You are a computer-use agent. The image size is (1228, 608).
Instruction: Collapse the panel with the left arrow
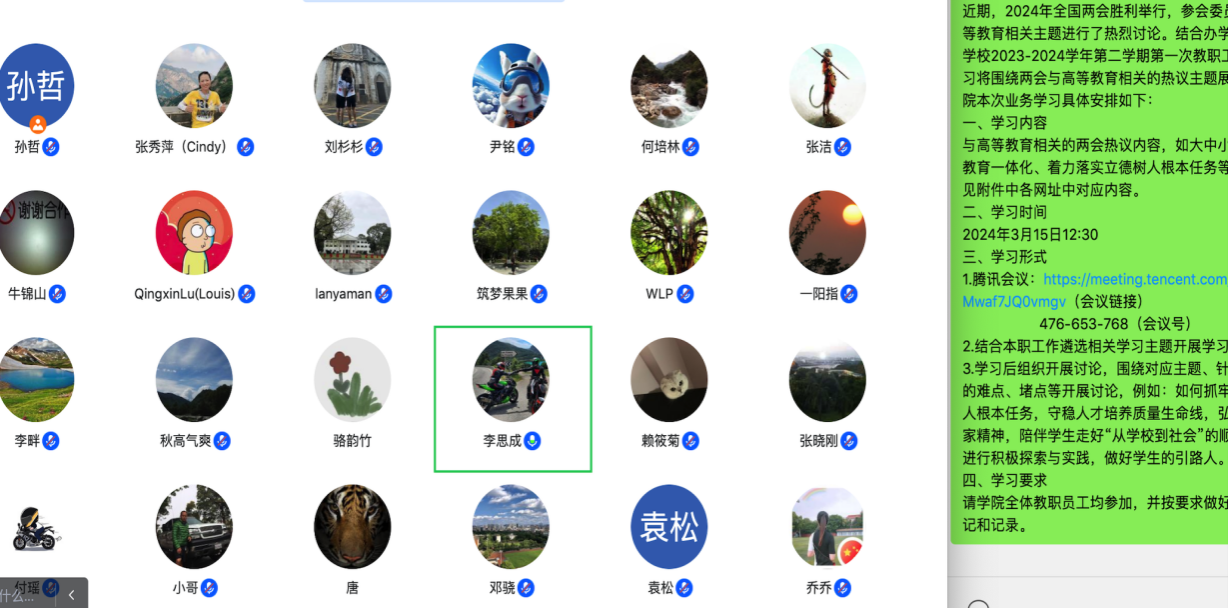(x=71, y=594)
